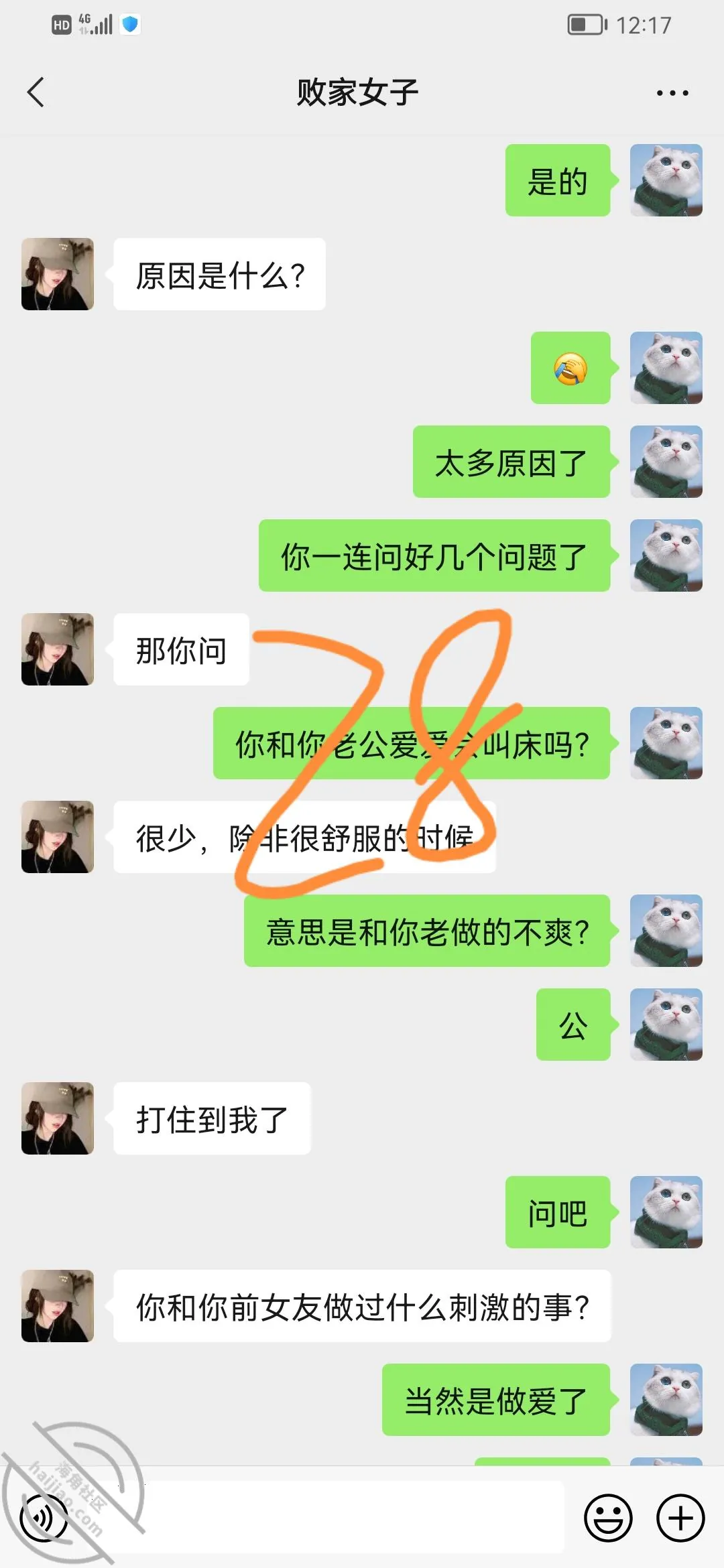Open the emoji sticker panel
724x1568 pixels.
609,1518
